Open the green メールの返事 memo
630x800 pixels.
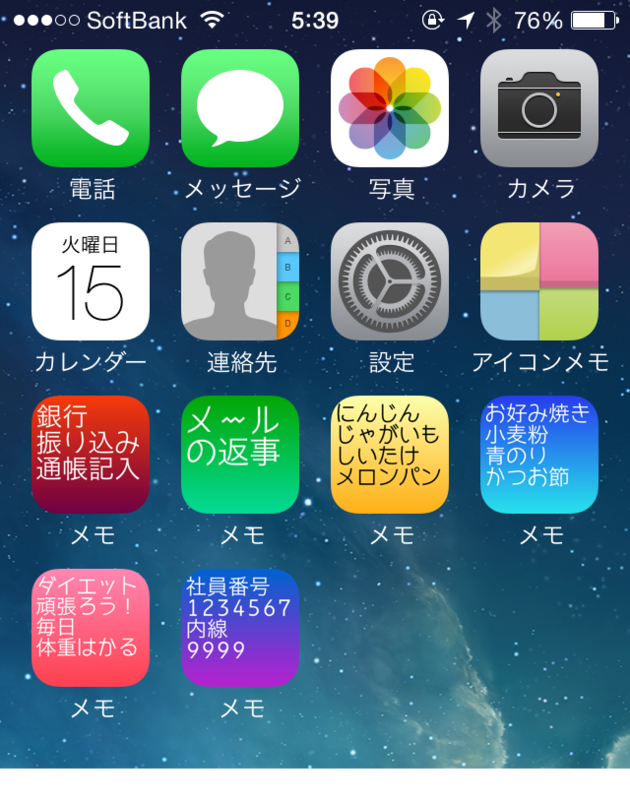click(x=240, y=455)
